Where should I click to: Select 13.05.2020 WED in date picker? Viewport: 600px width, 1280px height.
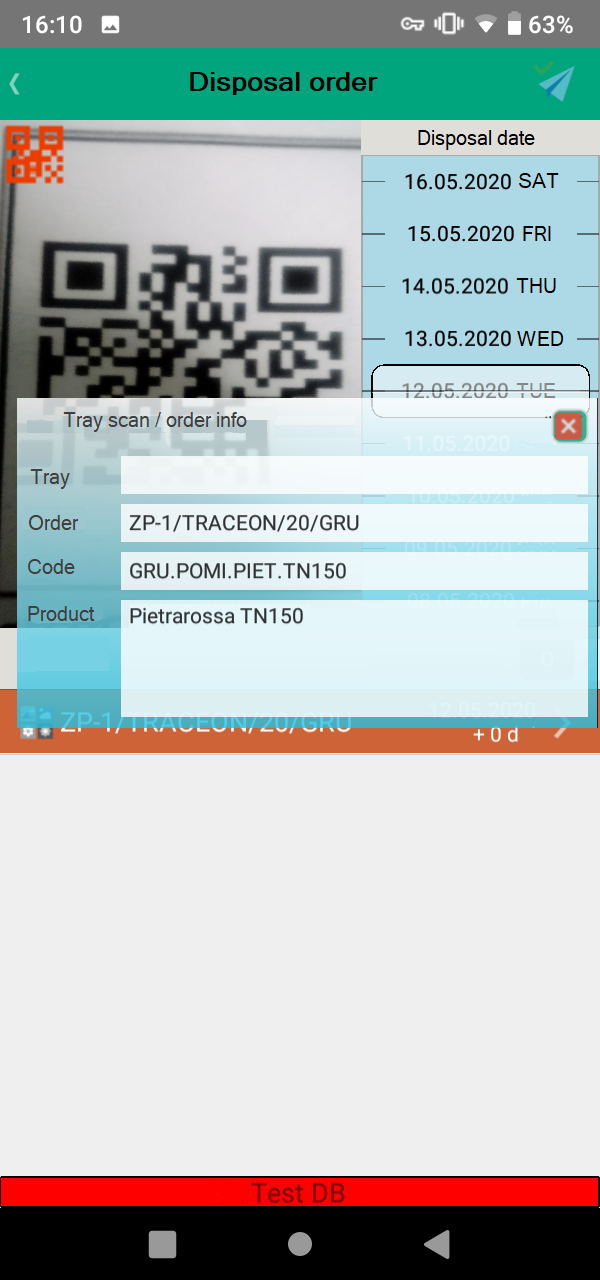click(x=481, y=338)
